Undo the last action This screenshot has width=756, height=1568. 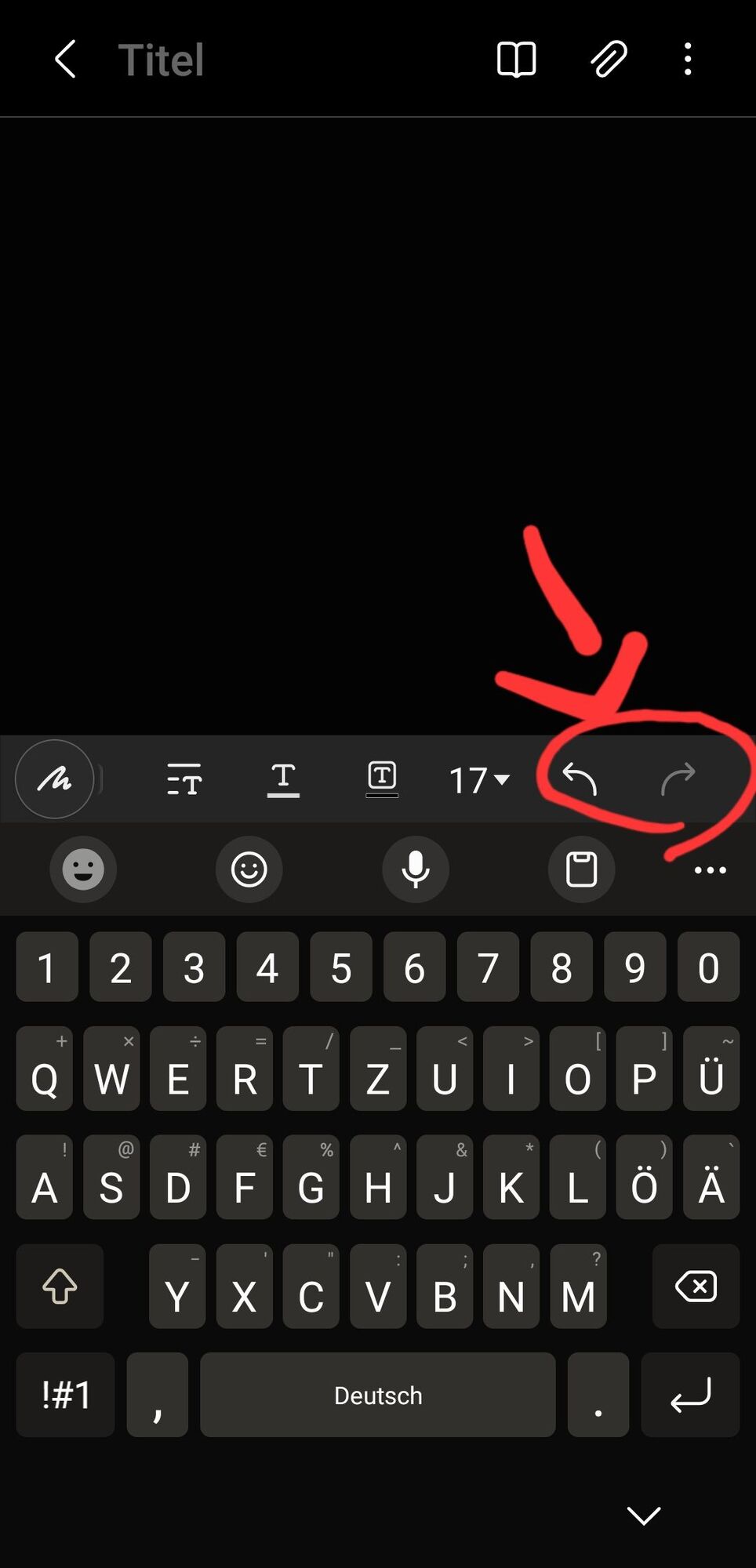click(580, 779)
